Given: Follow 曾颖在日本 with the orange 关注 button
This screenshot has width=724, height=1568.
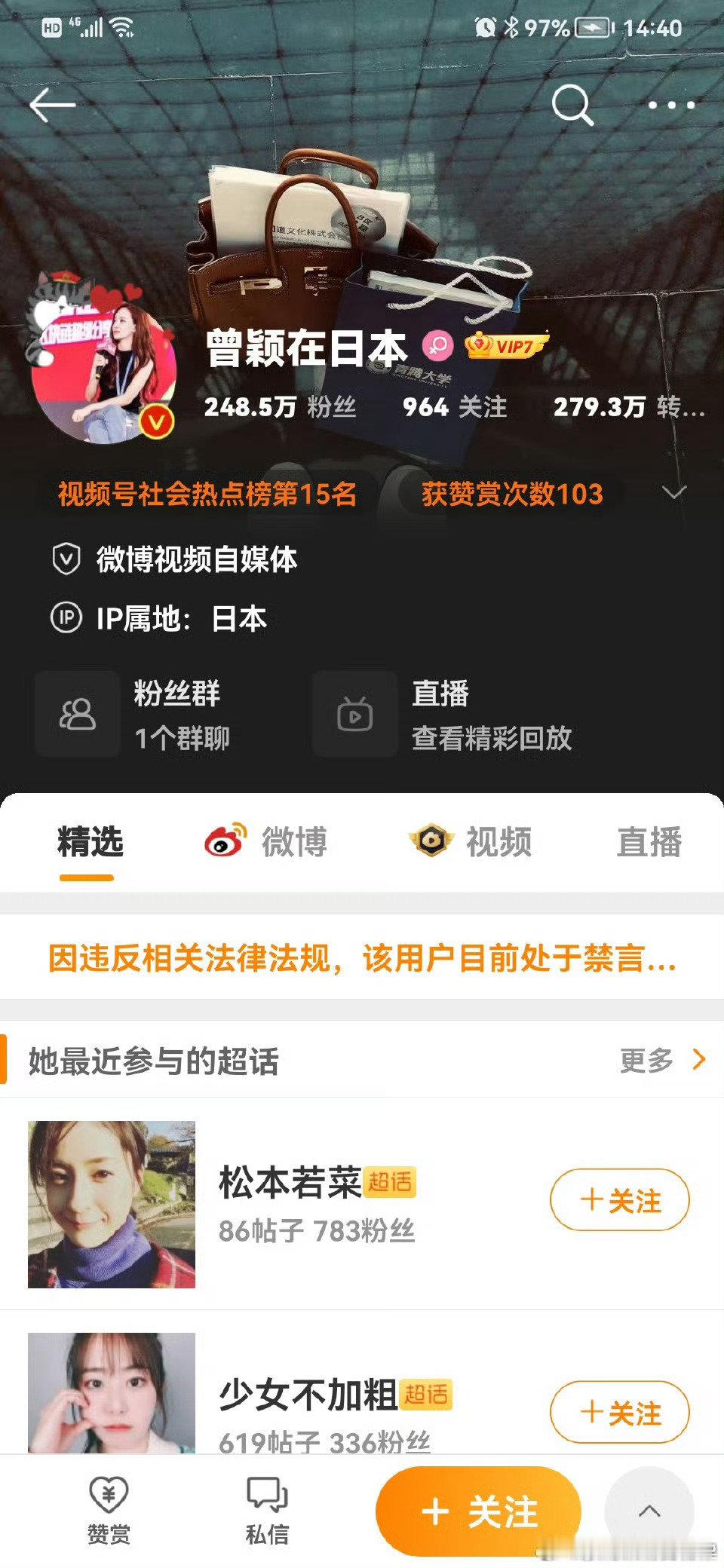Looking at the screenshot, I should (478, 1511).
